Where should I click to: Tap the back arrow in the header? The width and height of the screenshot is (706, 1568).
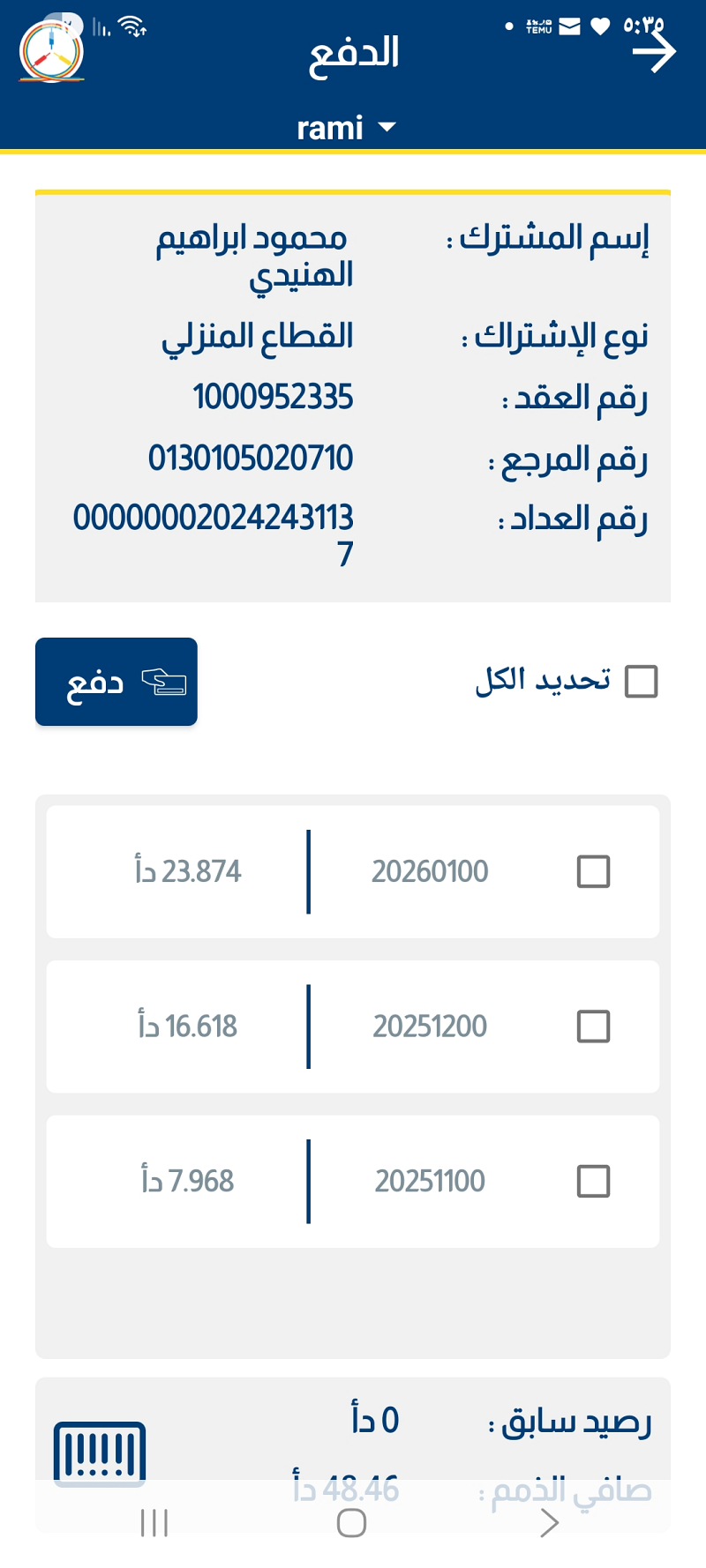654,53
